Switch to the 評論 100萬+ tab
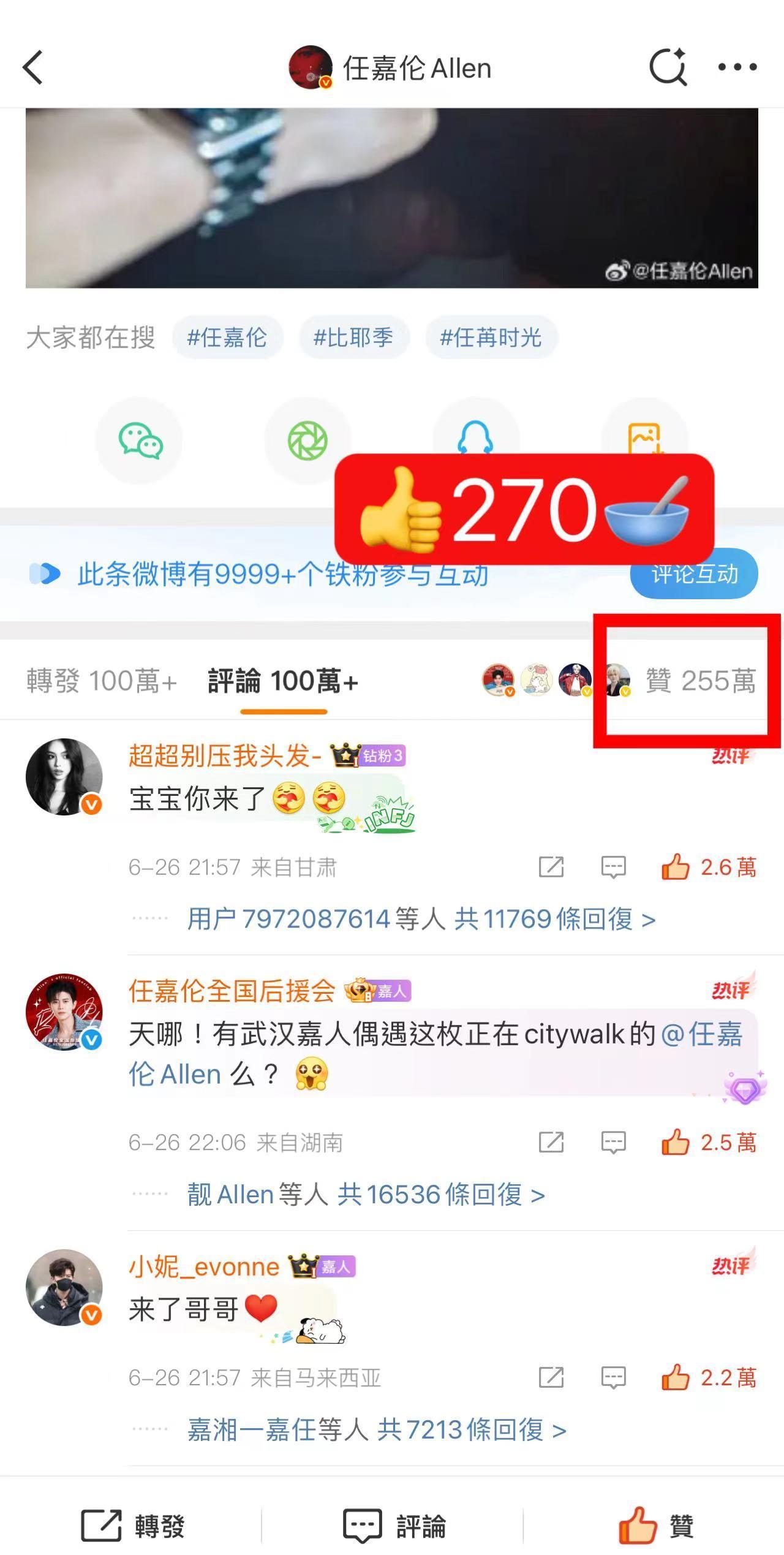Viewport: 784px width, 1555px height. point(283,681)
